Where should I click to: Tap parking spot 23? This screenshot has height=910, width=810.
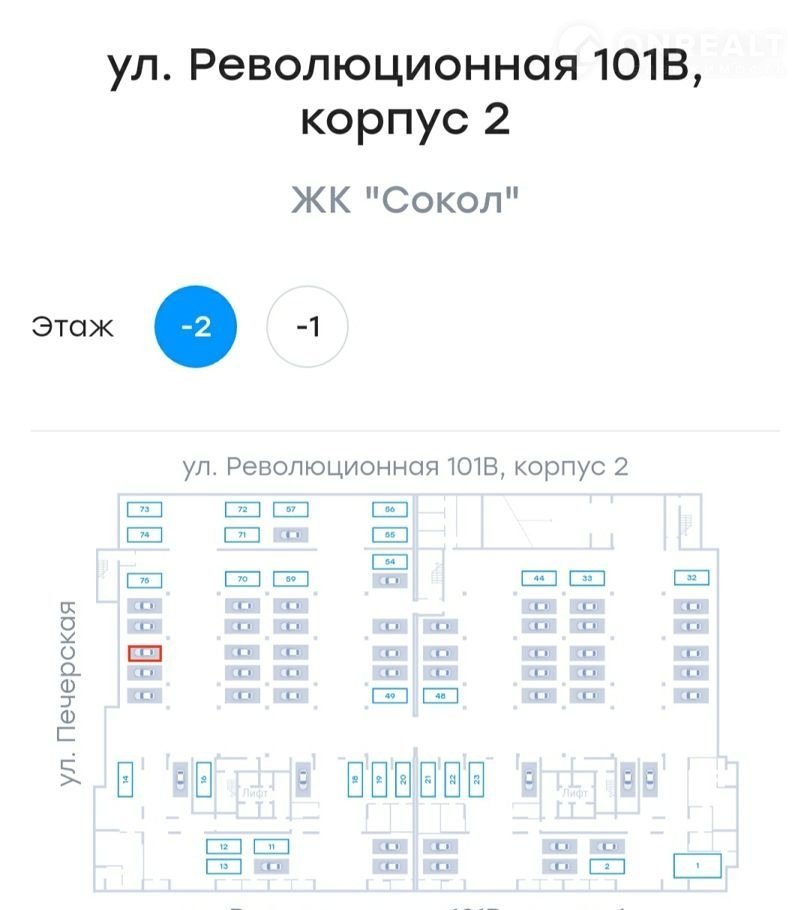[x=477, y=778]
